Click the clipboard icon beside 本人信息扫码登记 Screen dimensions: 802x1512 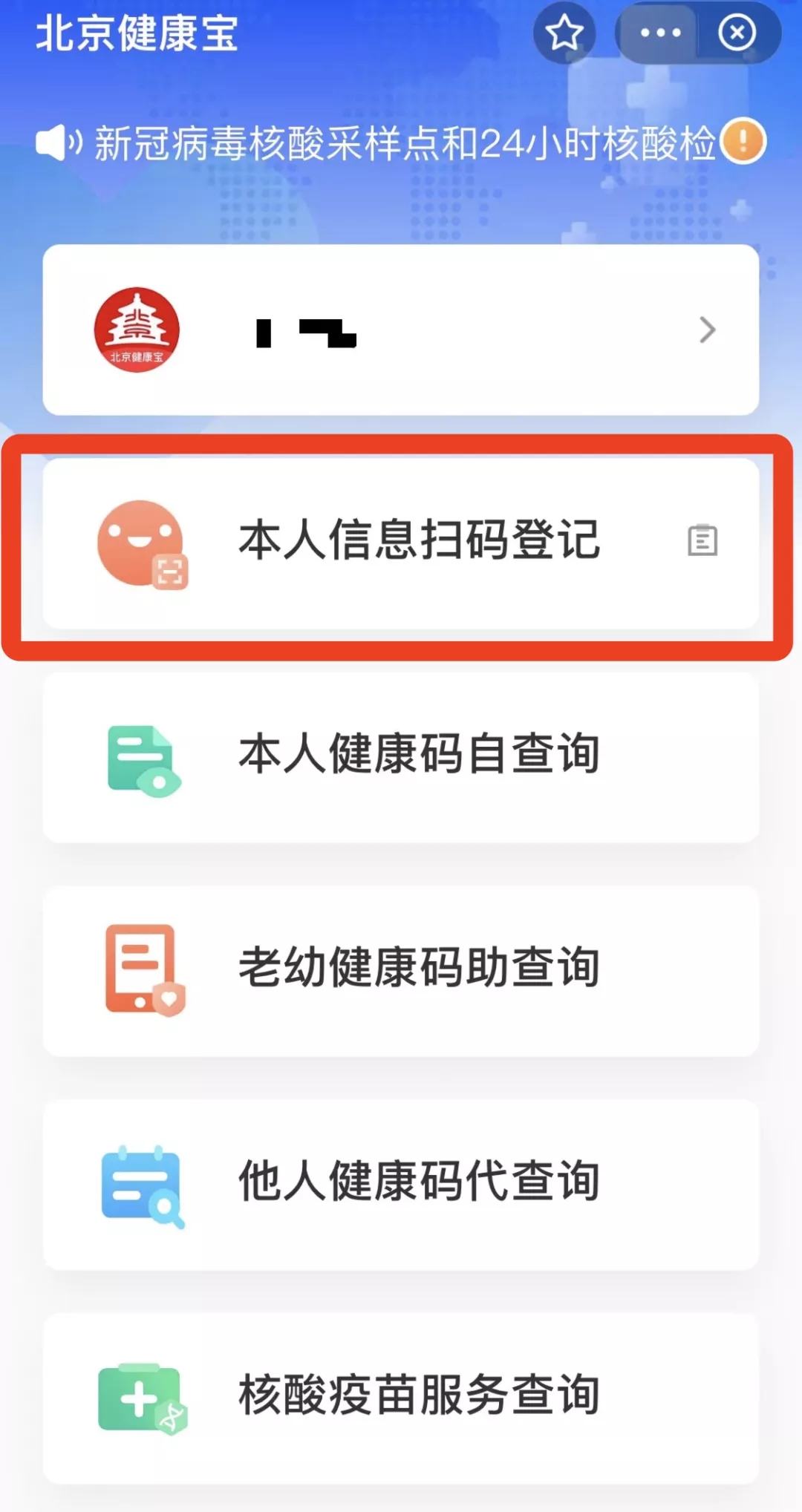coord(701,541)
